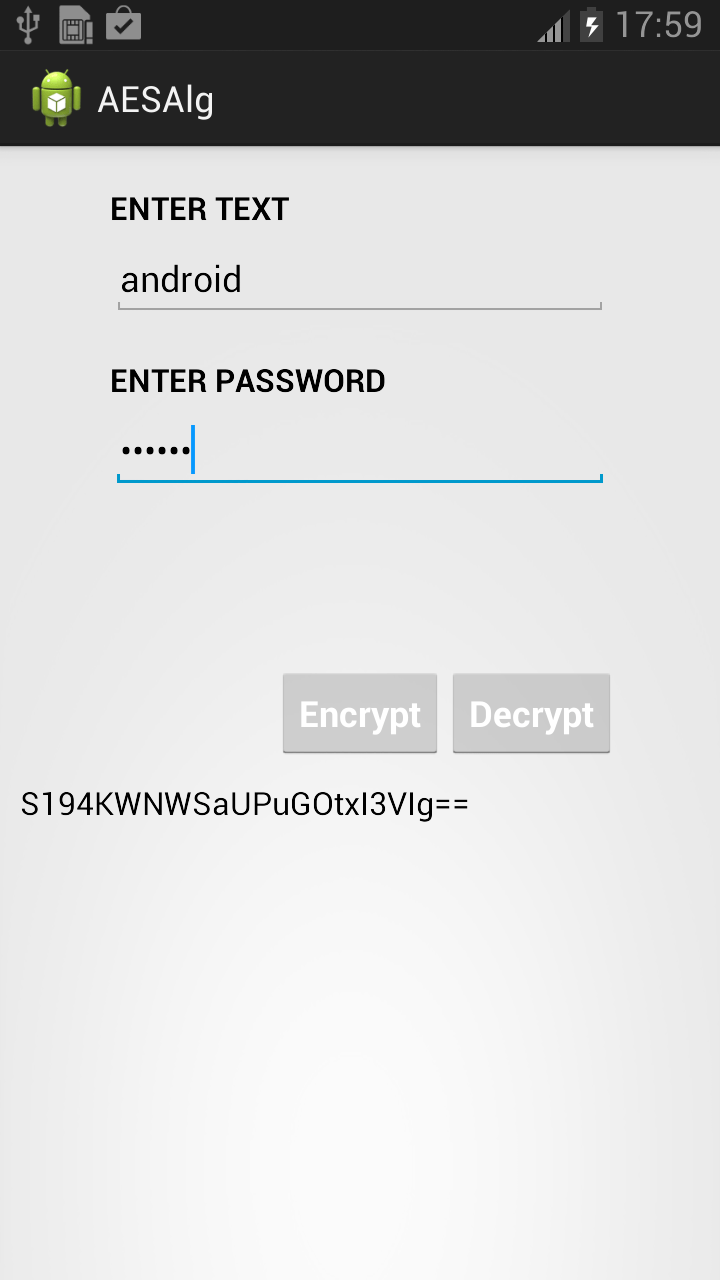Viewport: 720px width, 1280px height.
Task: Tap the Encrypt button
Action: pyautogui.click(x=360, y=714)
